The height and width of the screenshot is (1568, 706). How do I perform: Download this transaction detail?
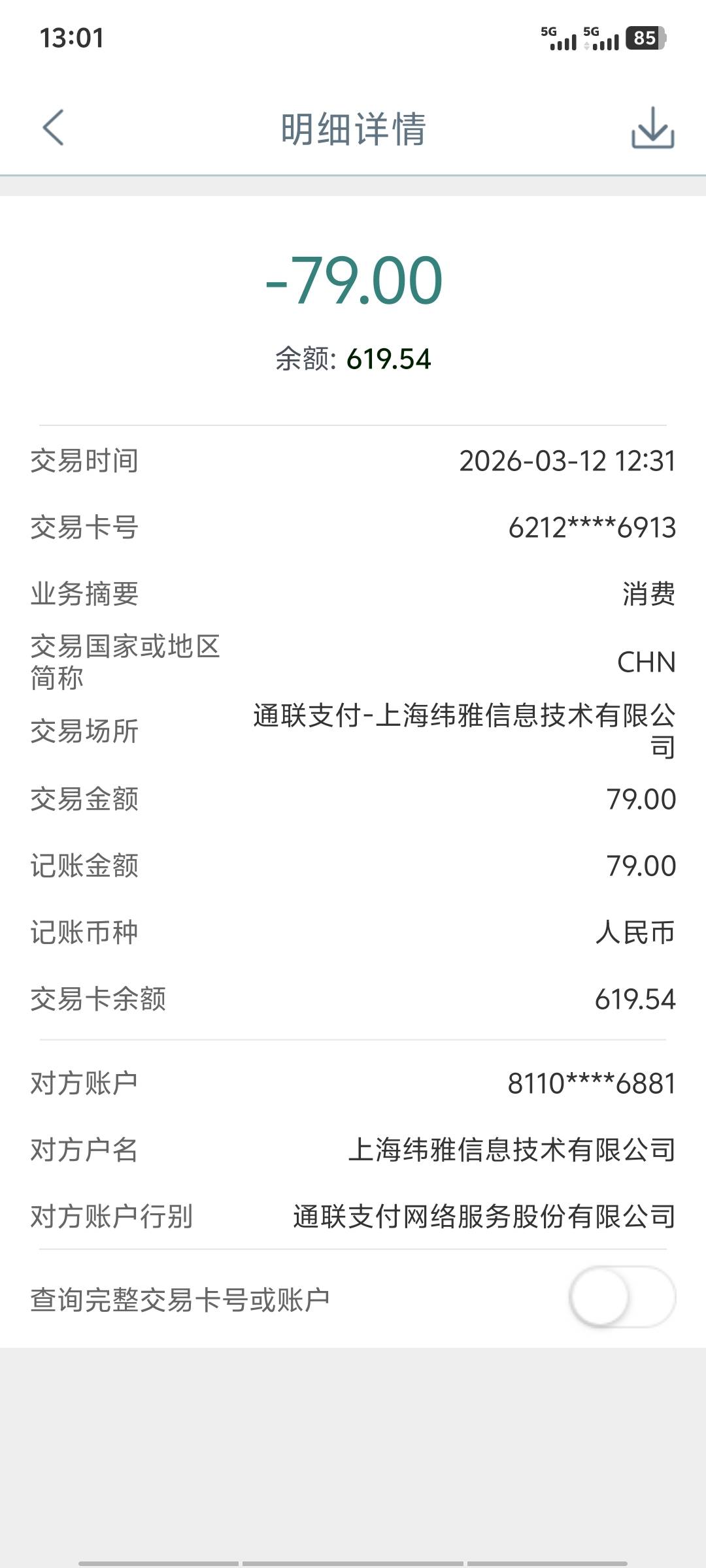652,128
